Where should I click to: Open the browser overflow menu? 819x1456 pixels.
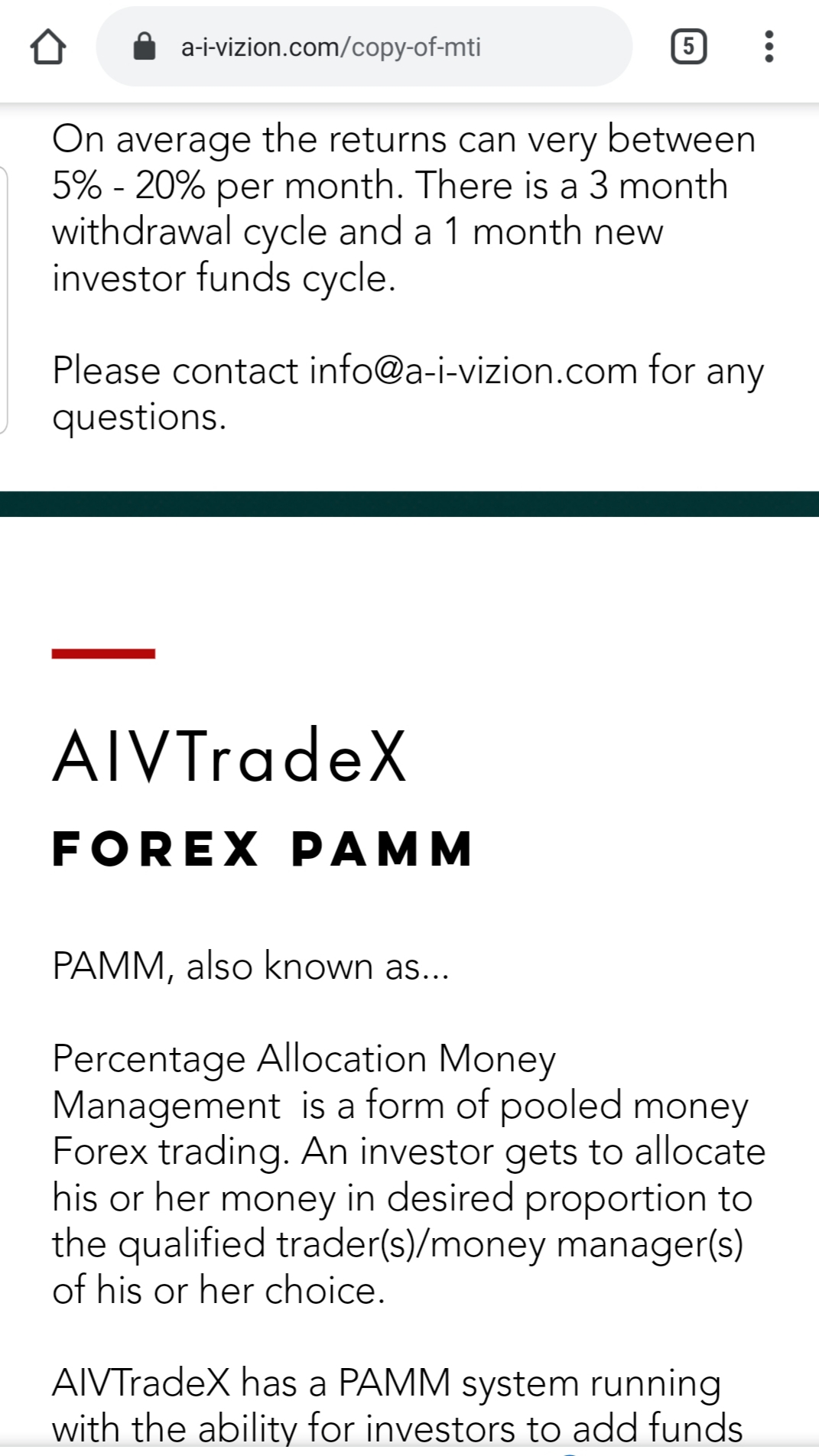coord(769,47)
